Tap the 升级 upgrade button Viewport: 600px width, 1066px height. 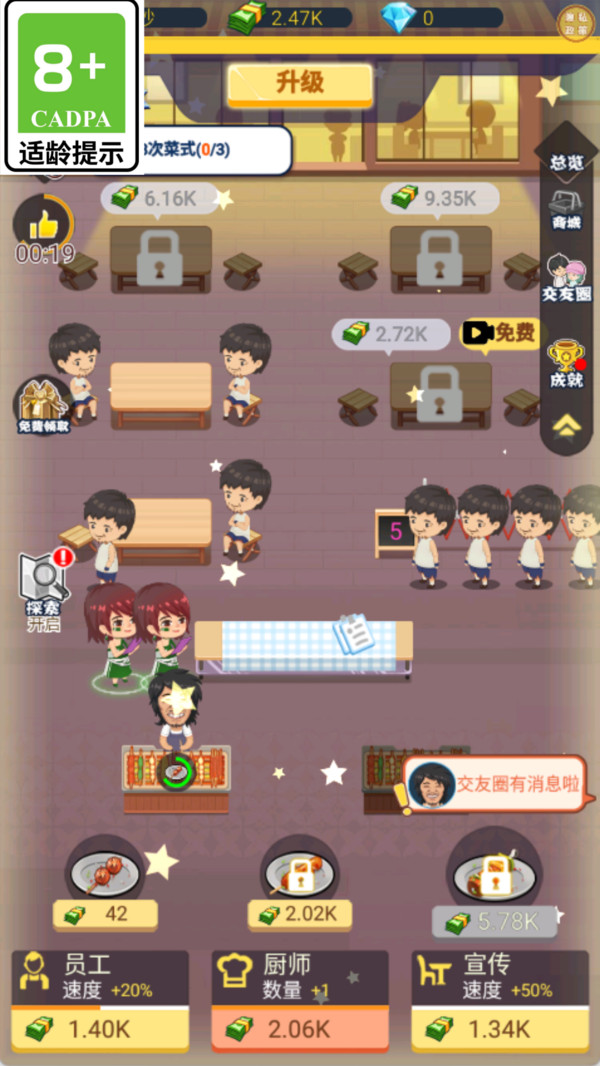tap(299, 83)
